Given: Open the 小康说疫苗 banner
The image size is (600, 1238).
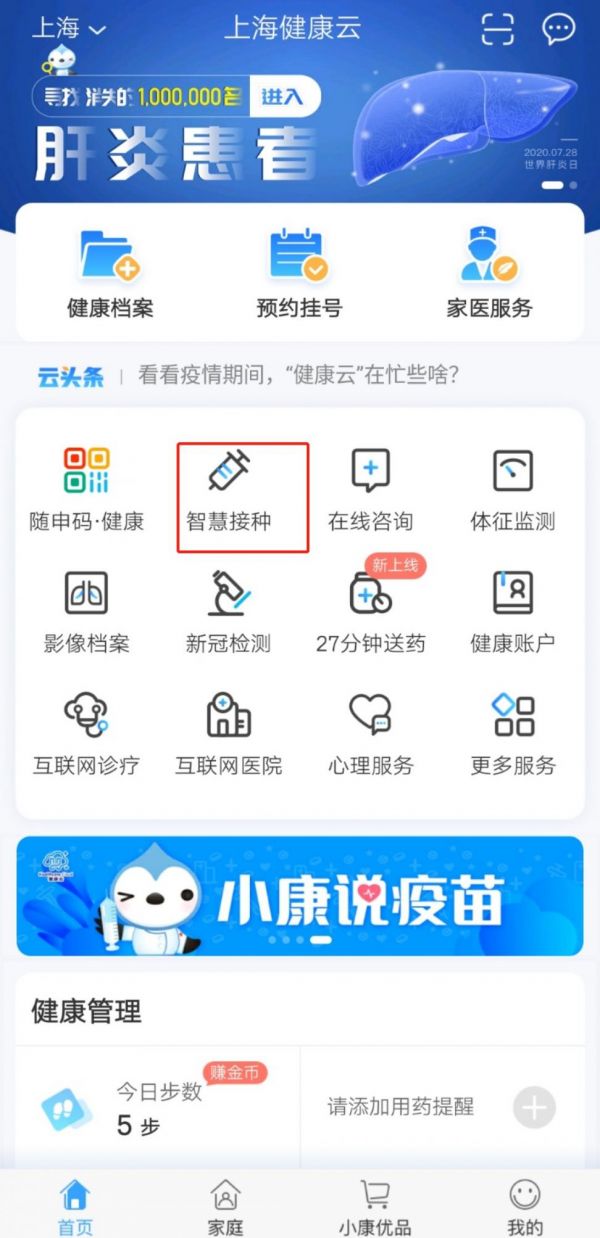Looking at the screenshot, I should point(299,895).
